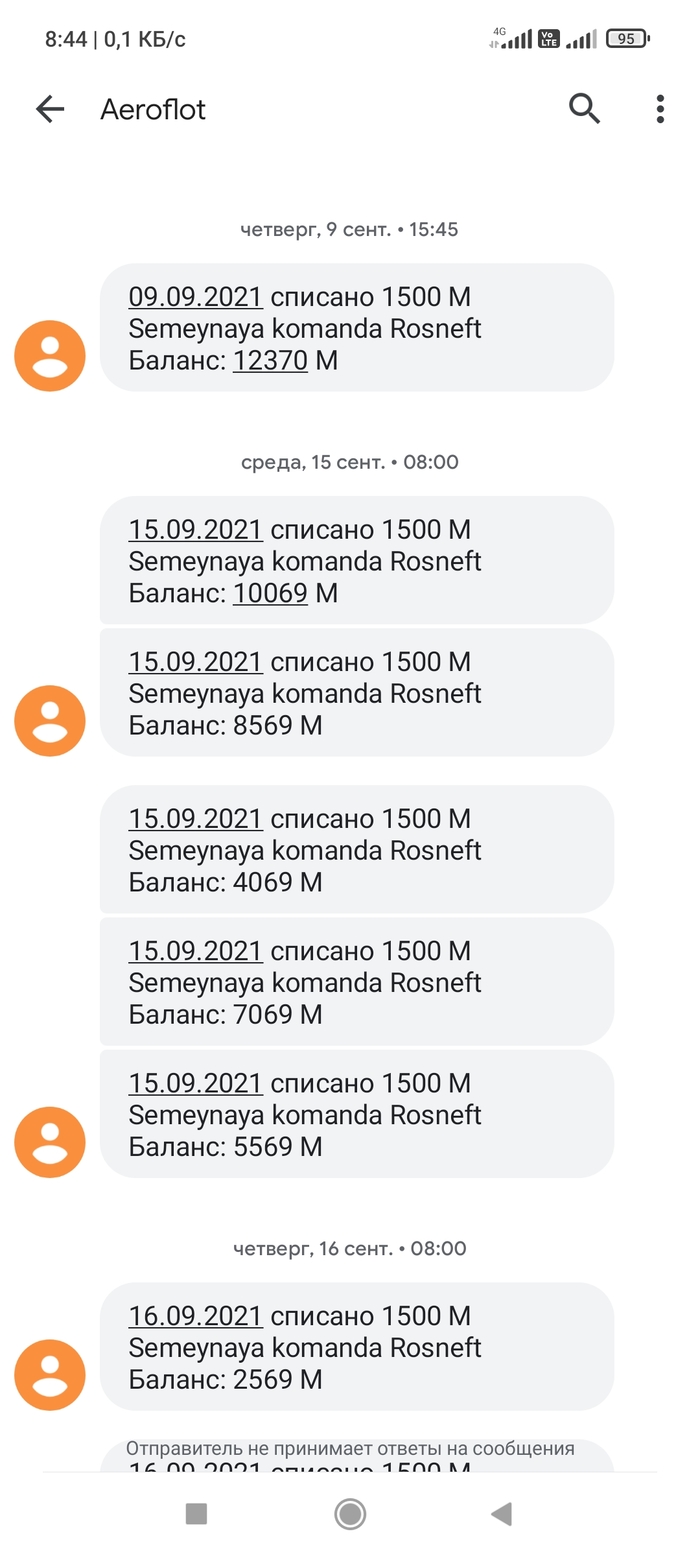This screenshot has width=700, height=1556.
Task: Tap the underlined number 10069
Action: pos(270,593)
